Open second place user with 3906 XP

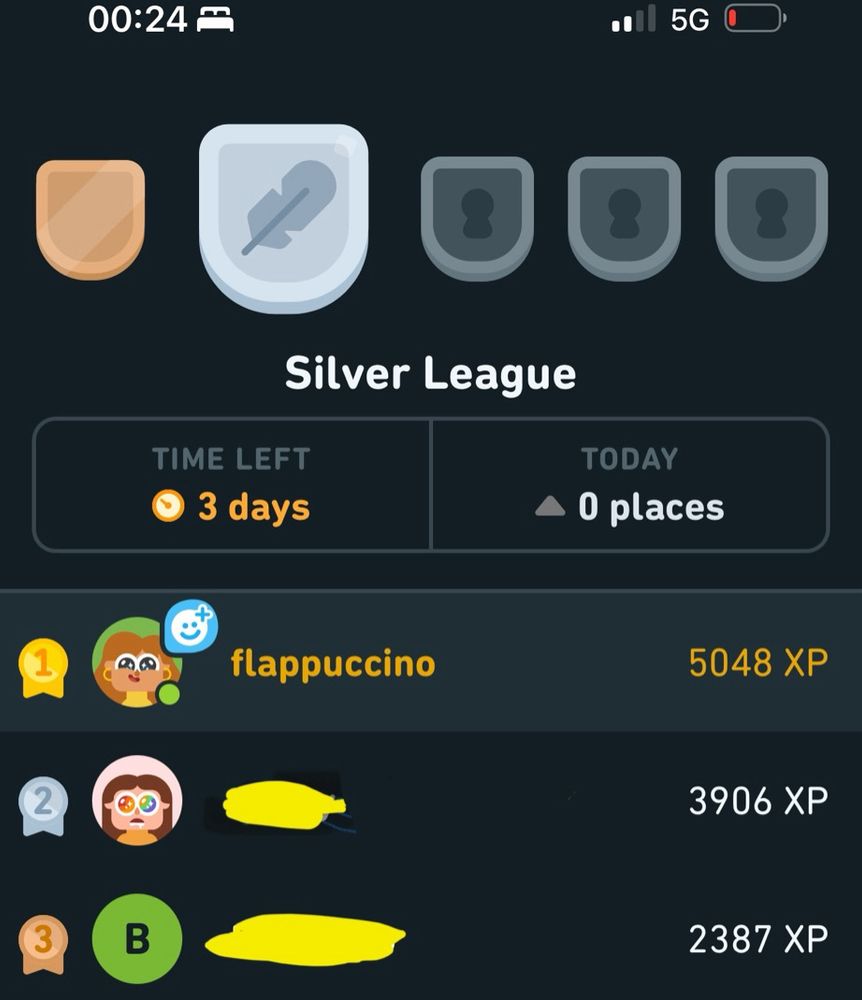point(431,801)
